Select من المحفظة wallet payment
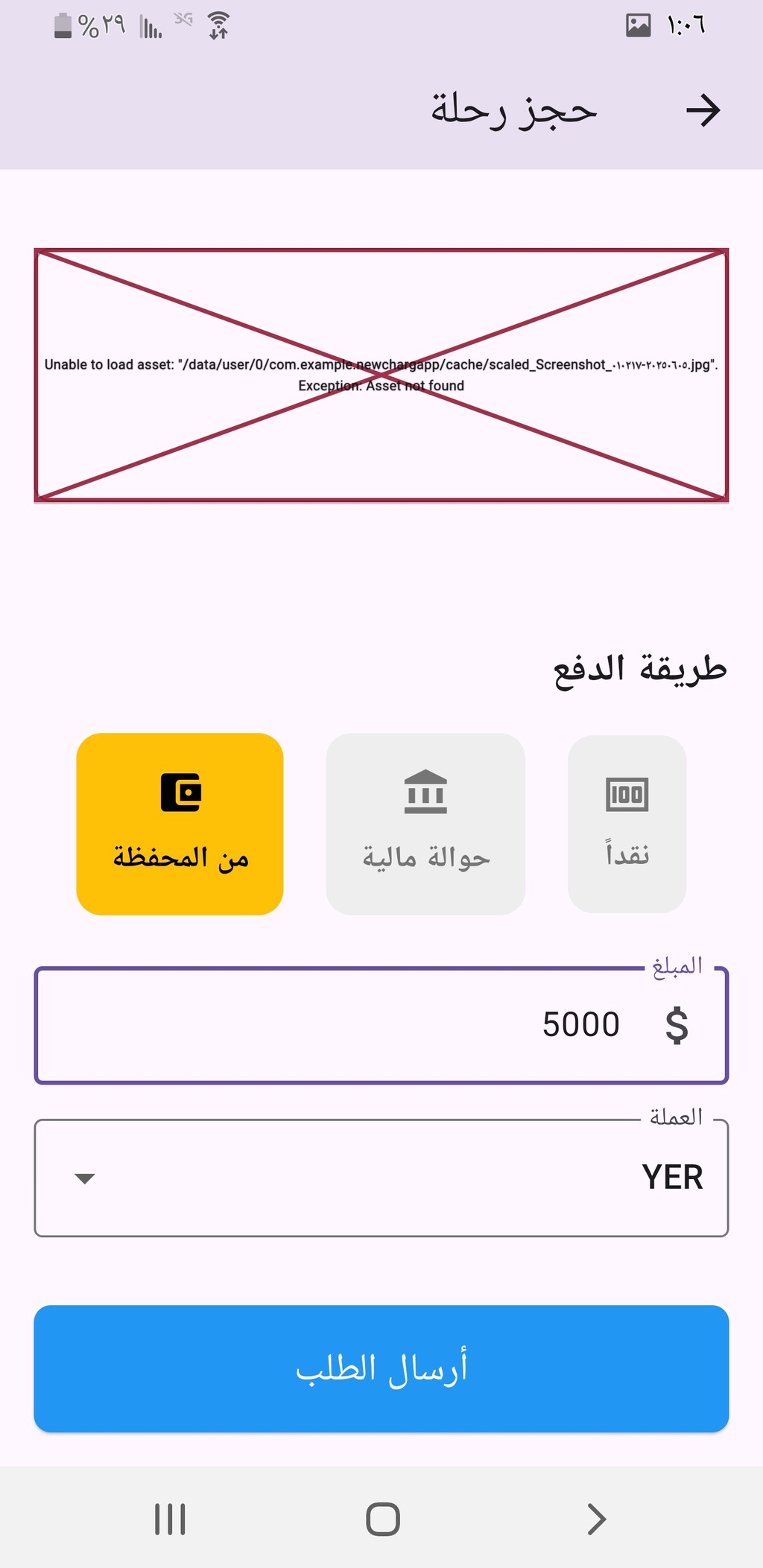This screenshot has height=1568, width=763. (180, 824)
